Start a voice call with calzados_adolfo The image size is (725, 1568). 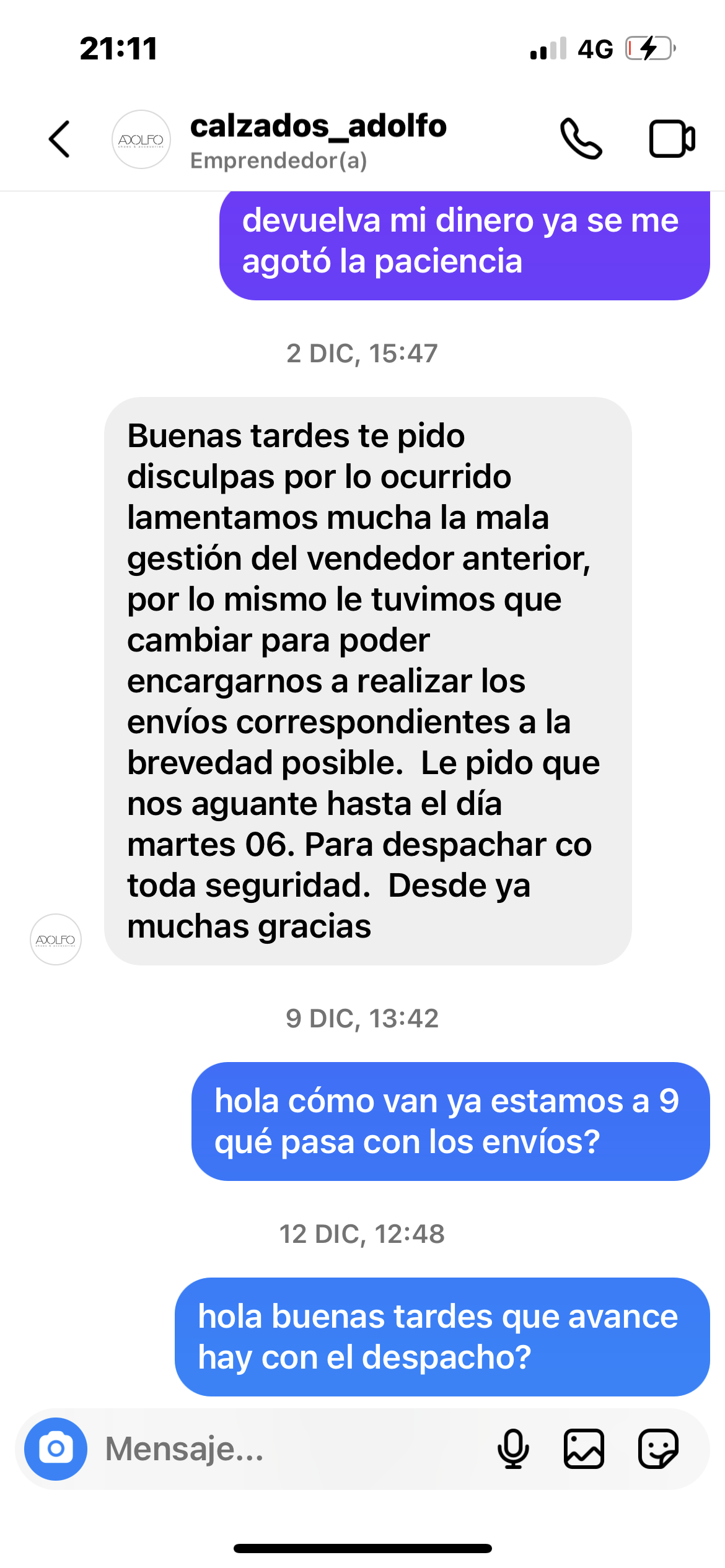(581, 139)
